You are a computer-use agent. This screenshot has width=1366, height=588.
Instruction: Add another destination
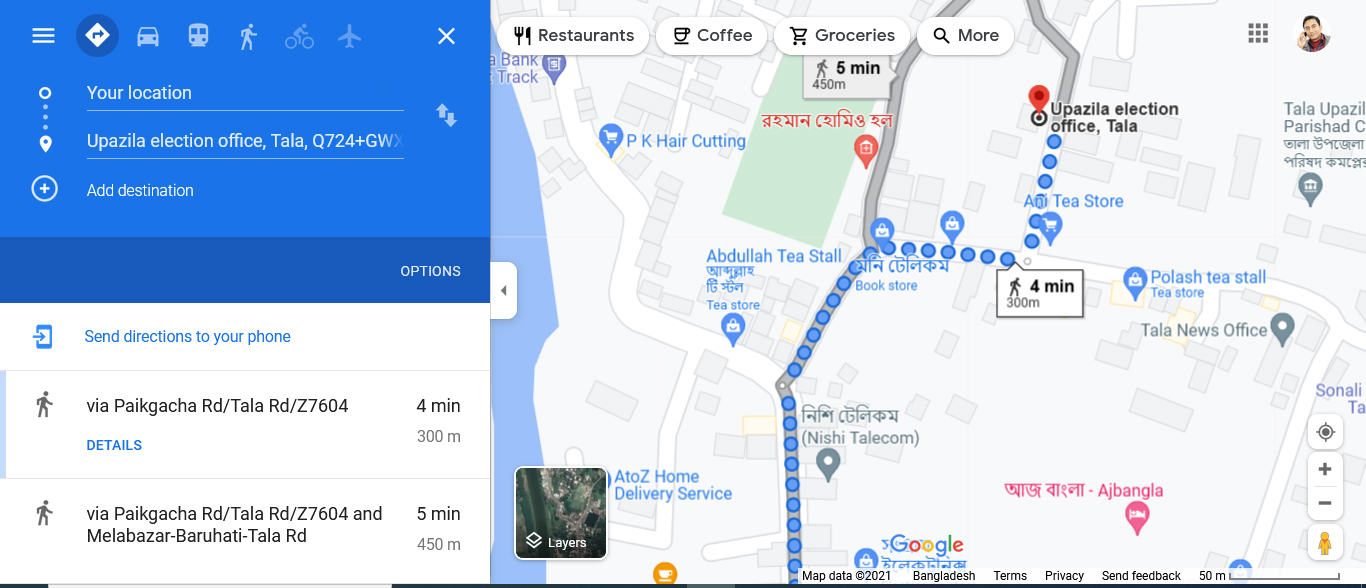point(139,190)
